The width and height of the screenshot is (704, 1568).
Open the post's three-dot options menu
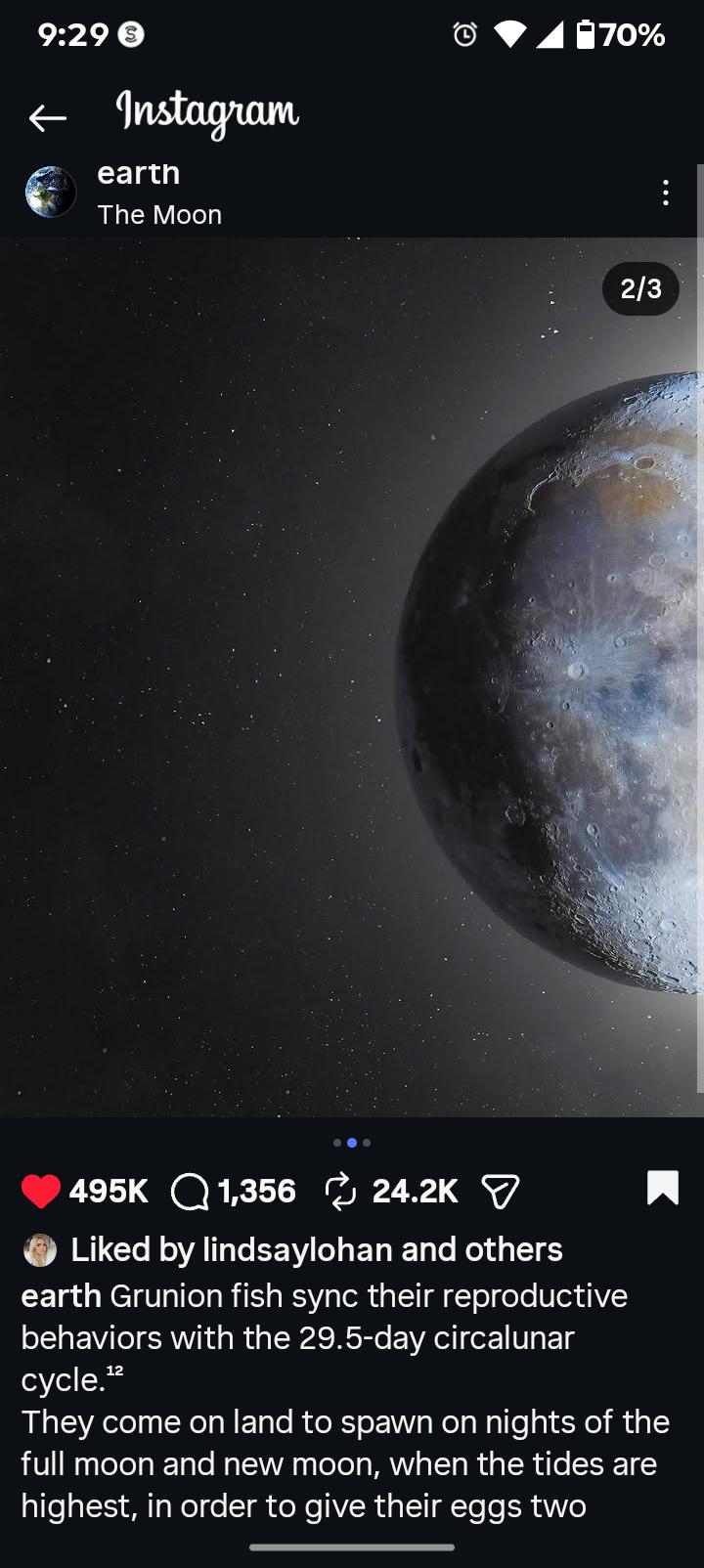point(666,193)
